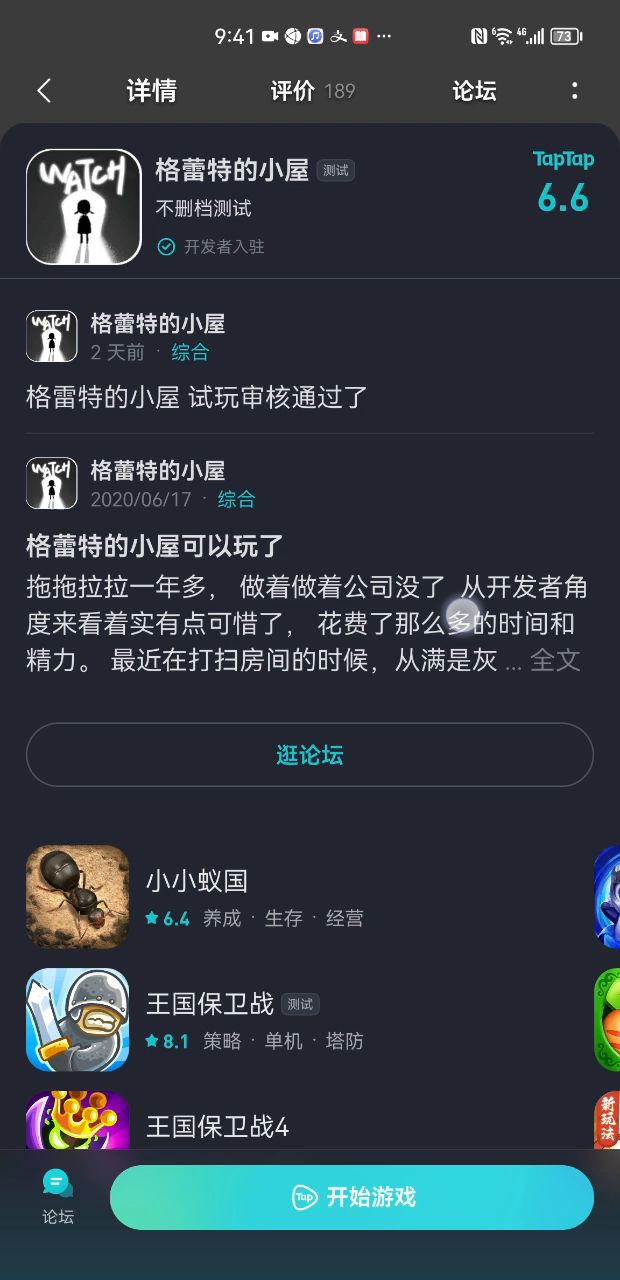
Task: Start the game with 开始游戏
Action: tap(352, 1197)
